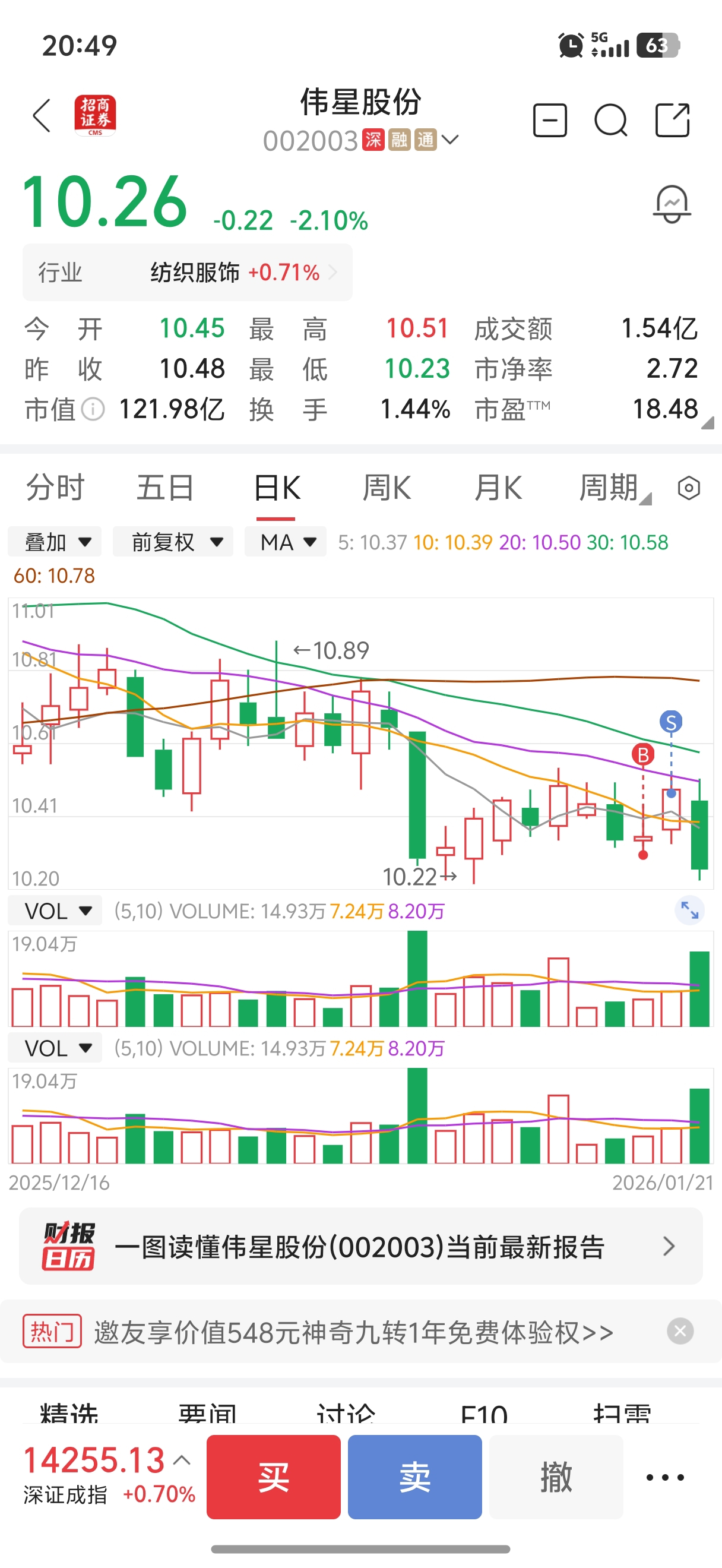This screenshot has height=1568, width=722.
Task: Open the search icon in header
Action: (x=610, y=120)
